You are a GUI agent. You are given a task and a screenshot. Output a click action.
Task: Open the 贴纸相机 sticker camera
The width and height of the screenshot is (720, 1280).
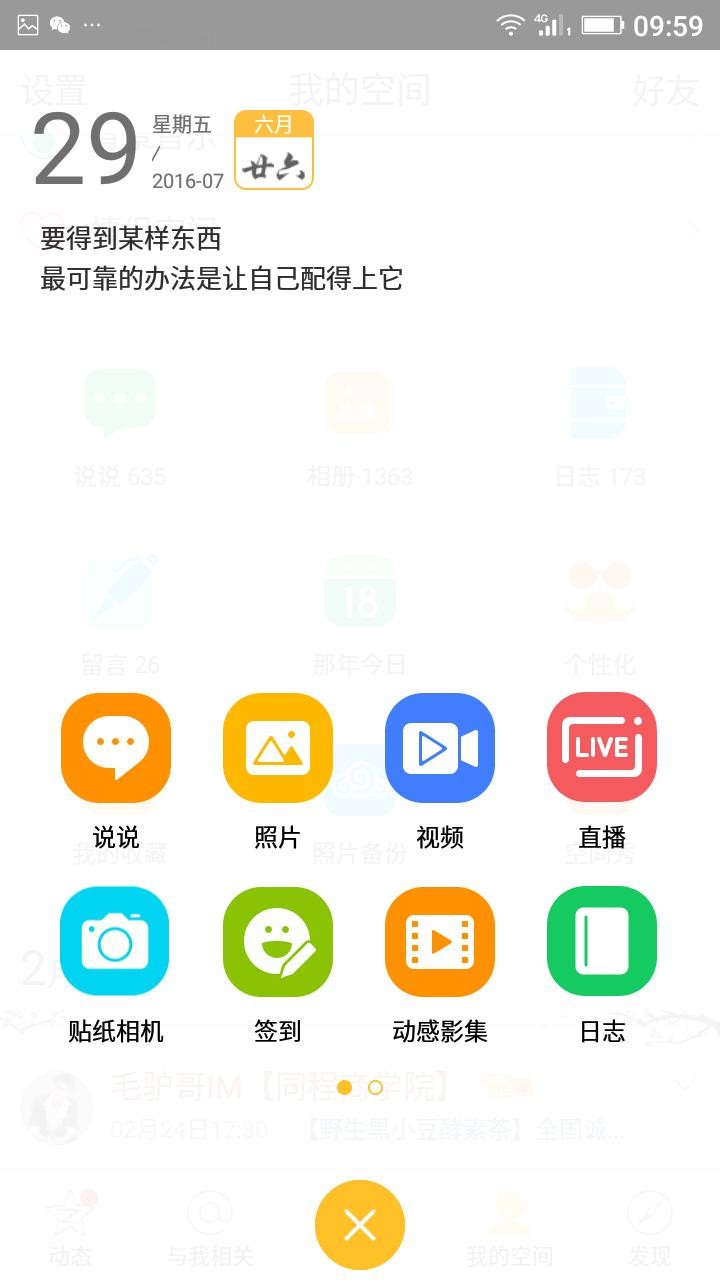pyautogui.click(x=115, y=941)
